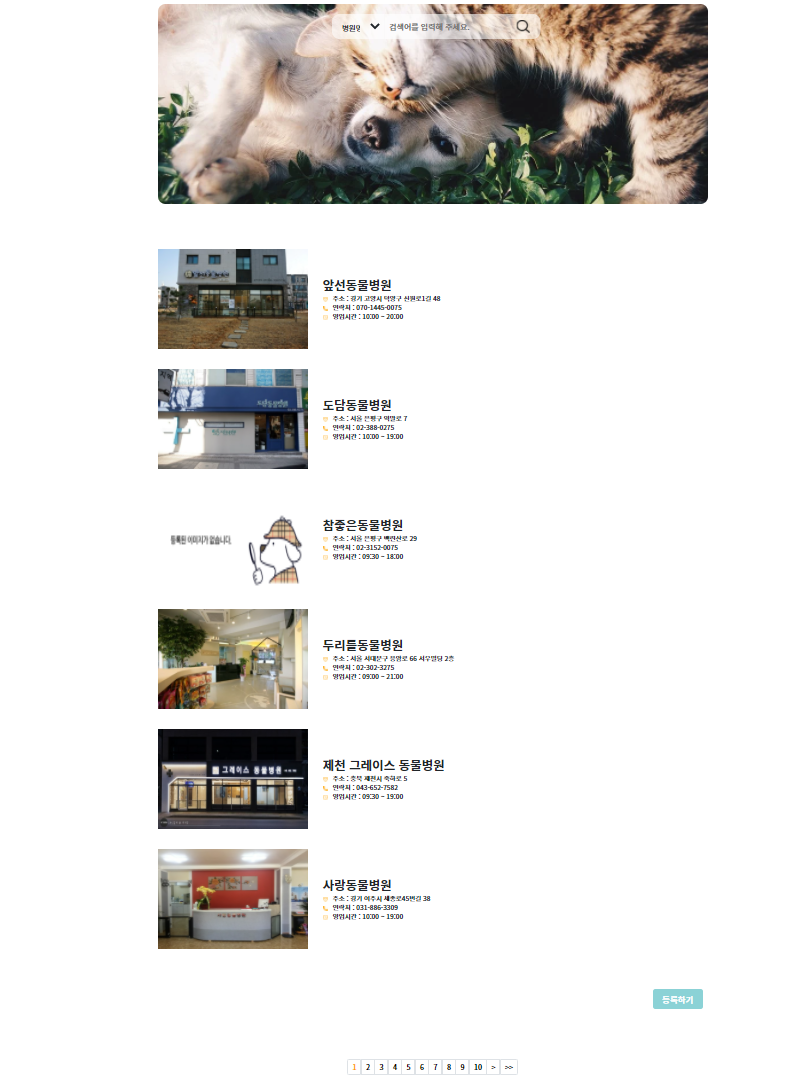Open the 제천 그레이스 동물병원 listing

[383, 765]
